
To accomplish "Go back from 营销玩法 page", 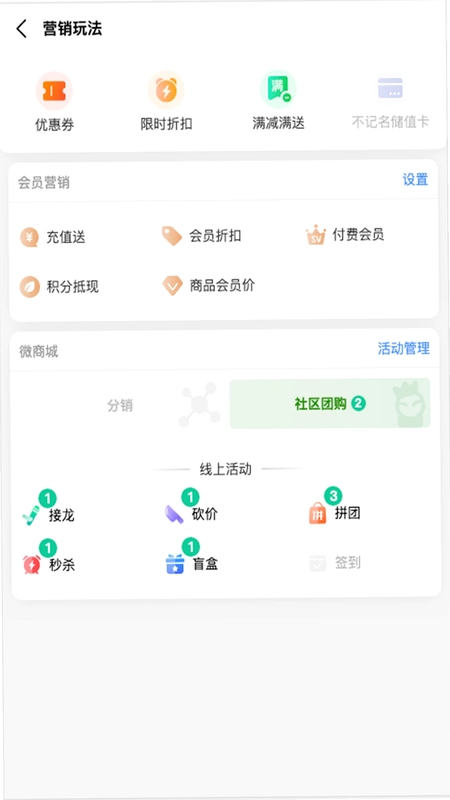I will (x=21, y=29).
